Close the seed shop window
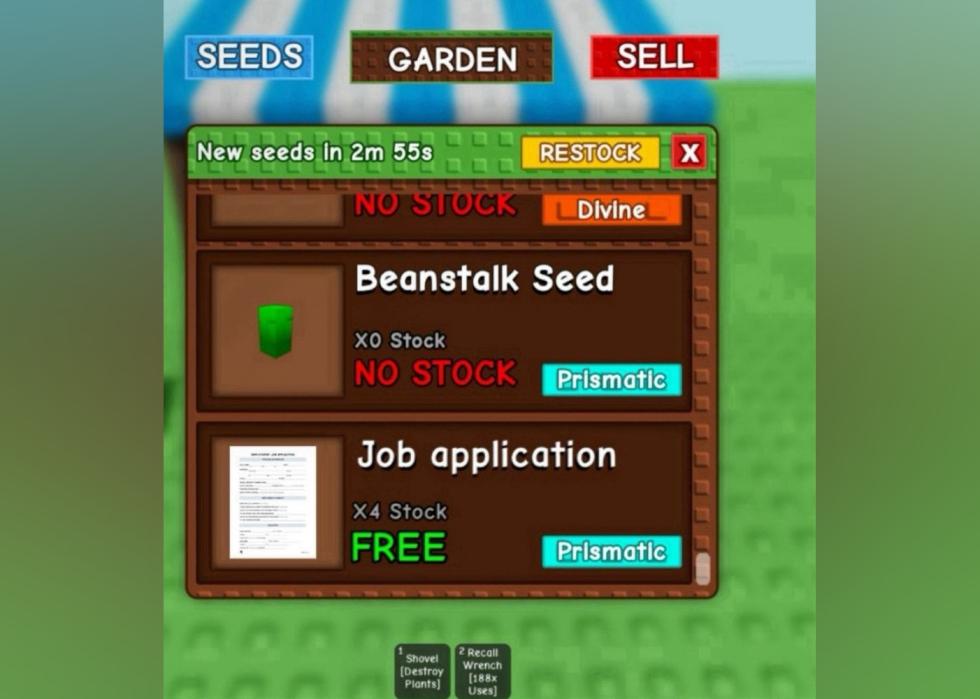 tap(689, 153)
